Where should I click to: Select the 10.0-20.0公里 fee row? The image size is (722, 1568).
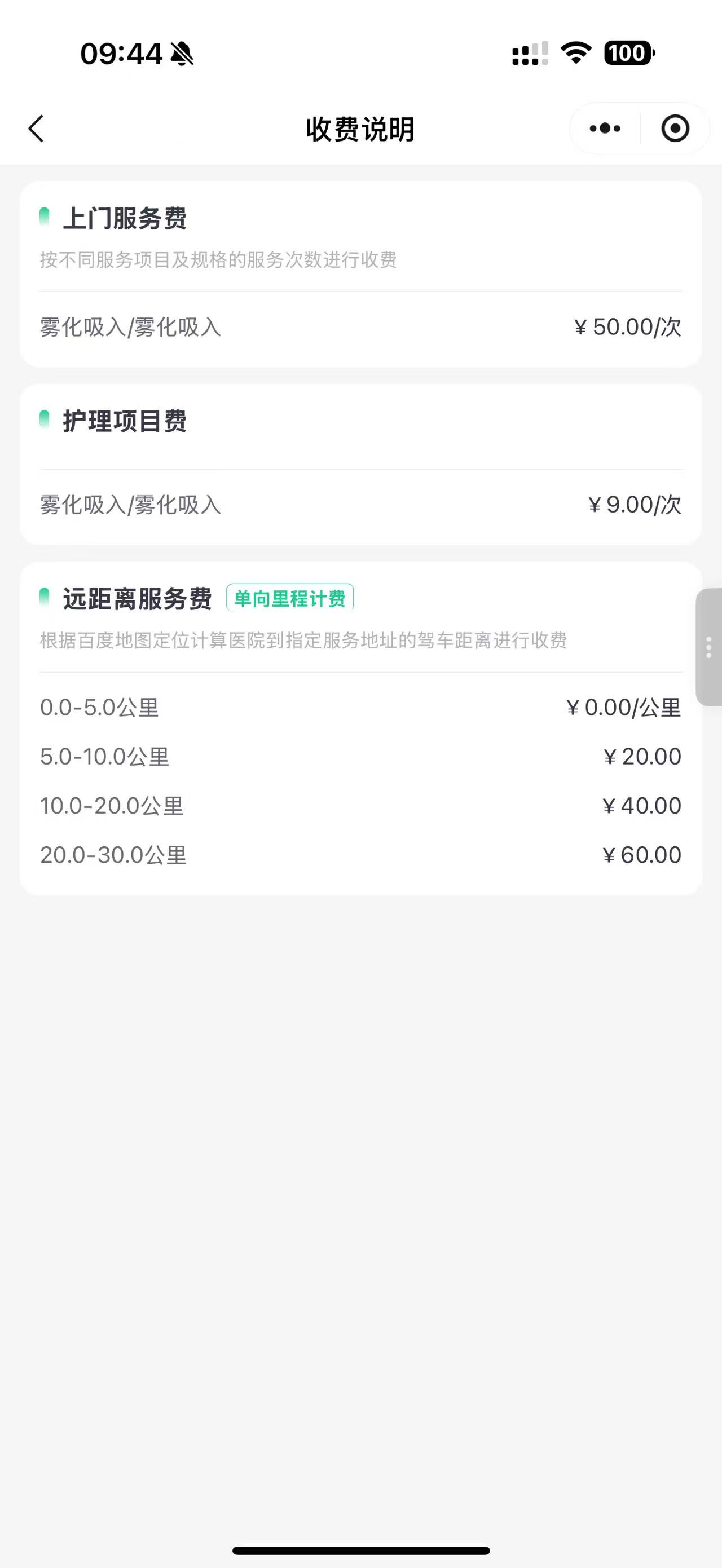click(x=361, y=805)
